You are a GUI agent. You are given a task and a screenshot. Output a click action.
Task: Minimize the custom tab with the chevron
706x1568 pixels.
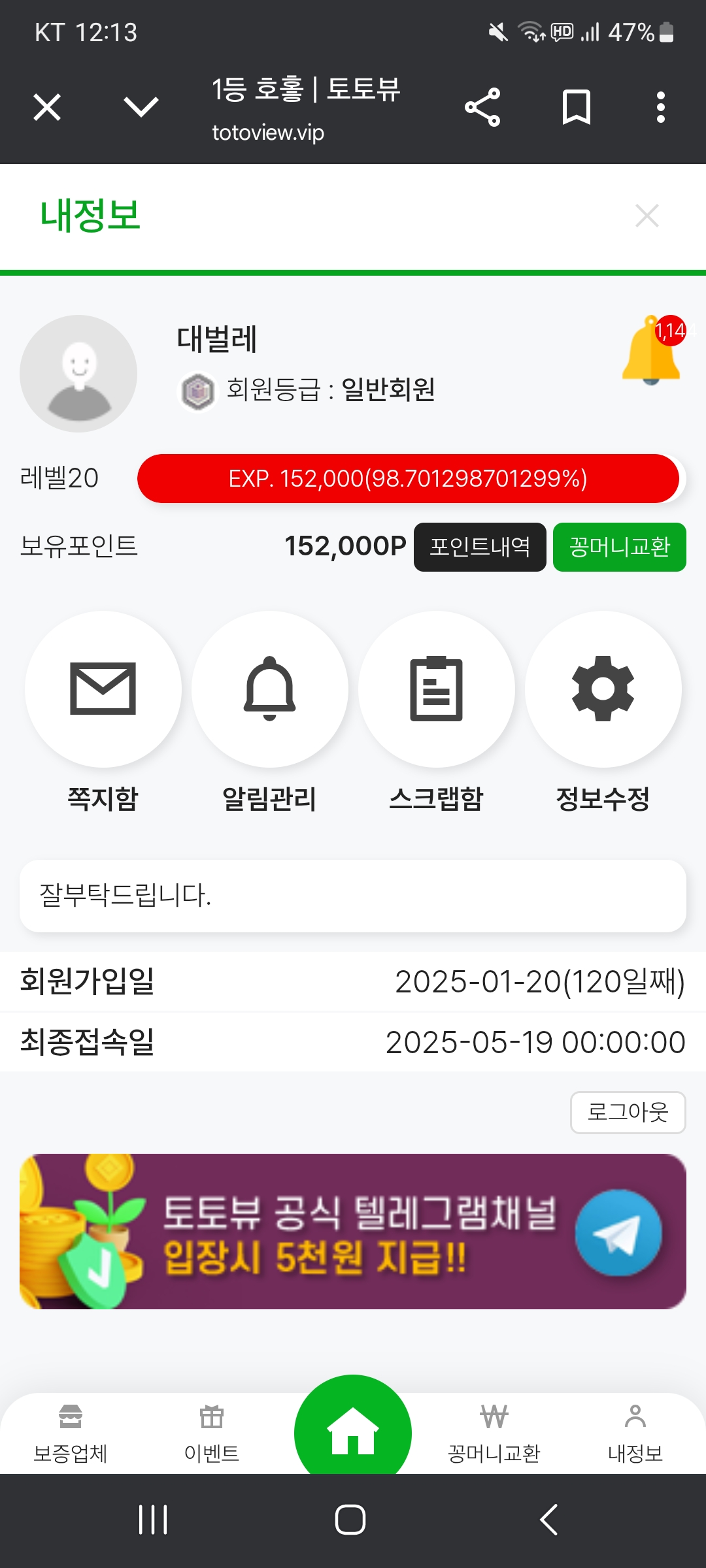[x=141, y=107]
